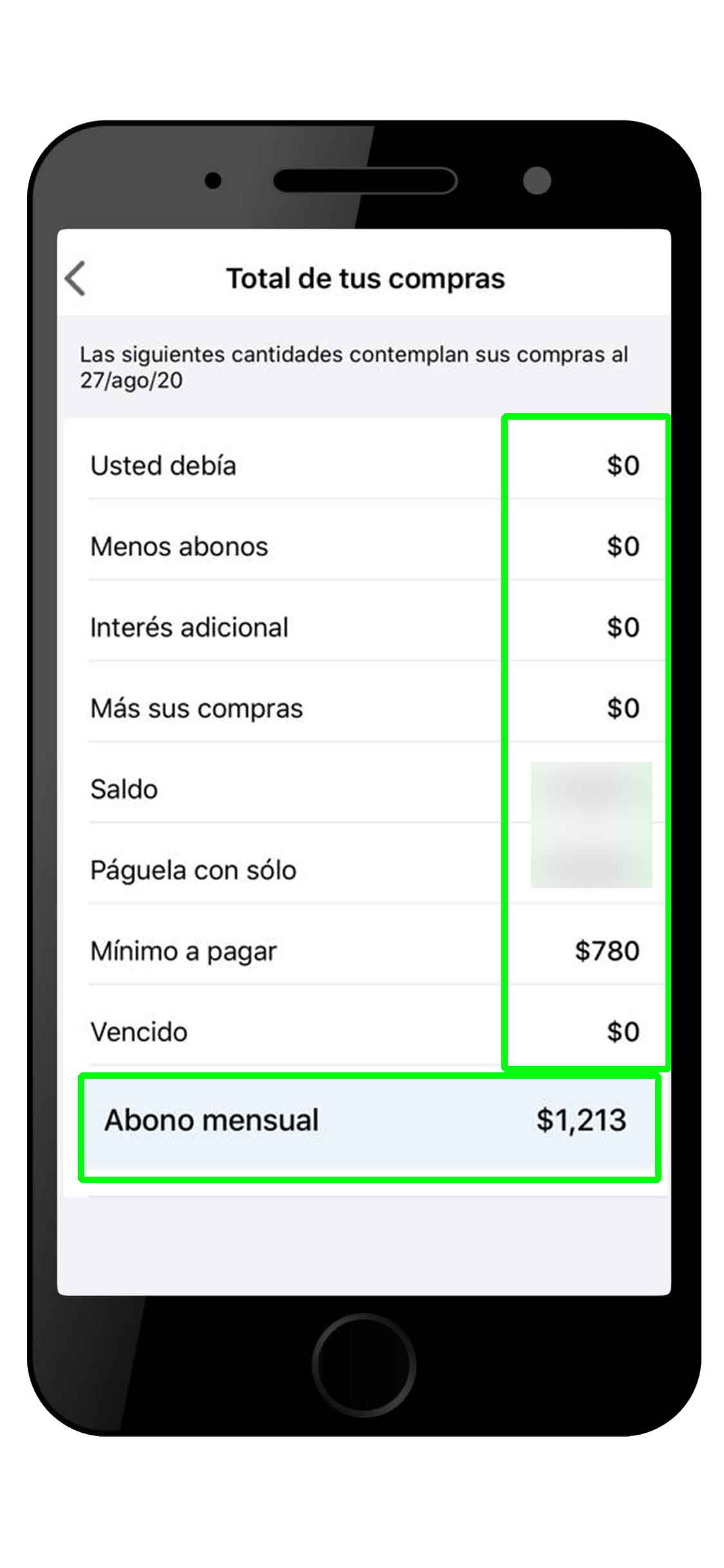Viewport: 724px width, 1568px height.
Task: Click the $0 next to Vencido
Action: (x=622, y=1031)
